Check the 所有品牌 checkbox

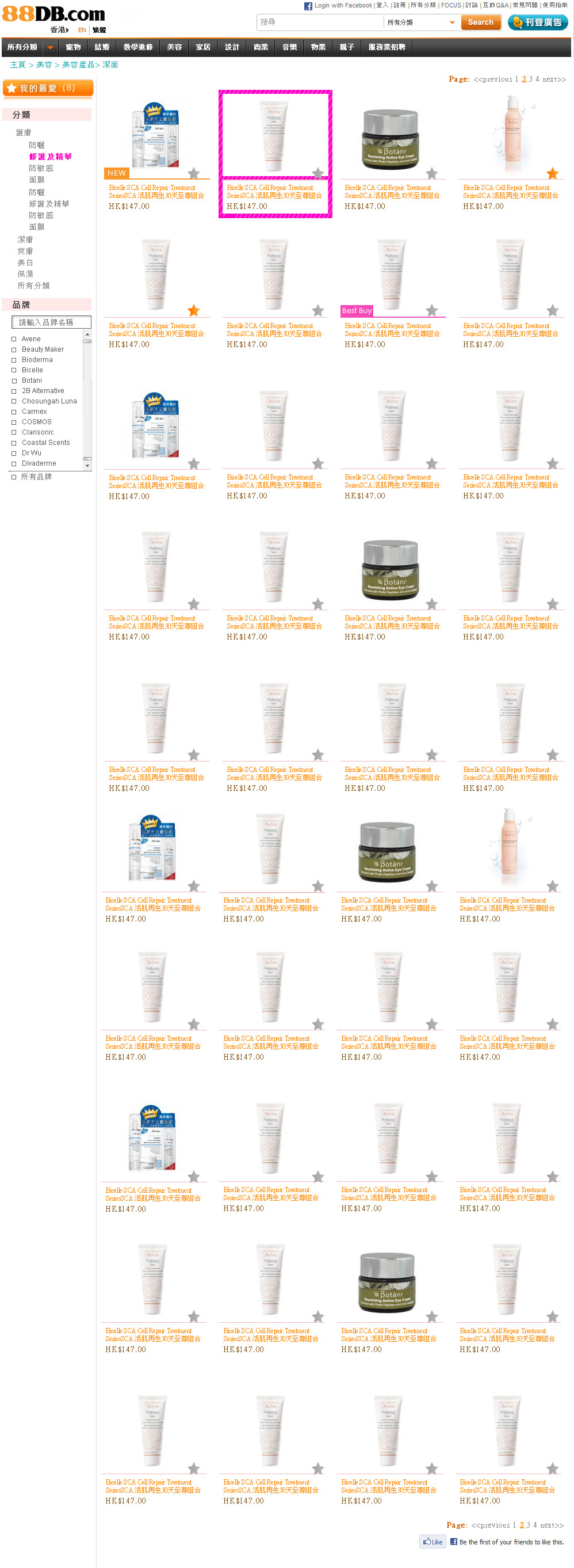pyautogui.click(x=14, y=477)
